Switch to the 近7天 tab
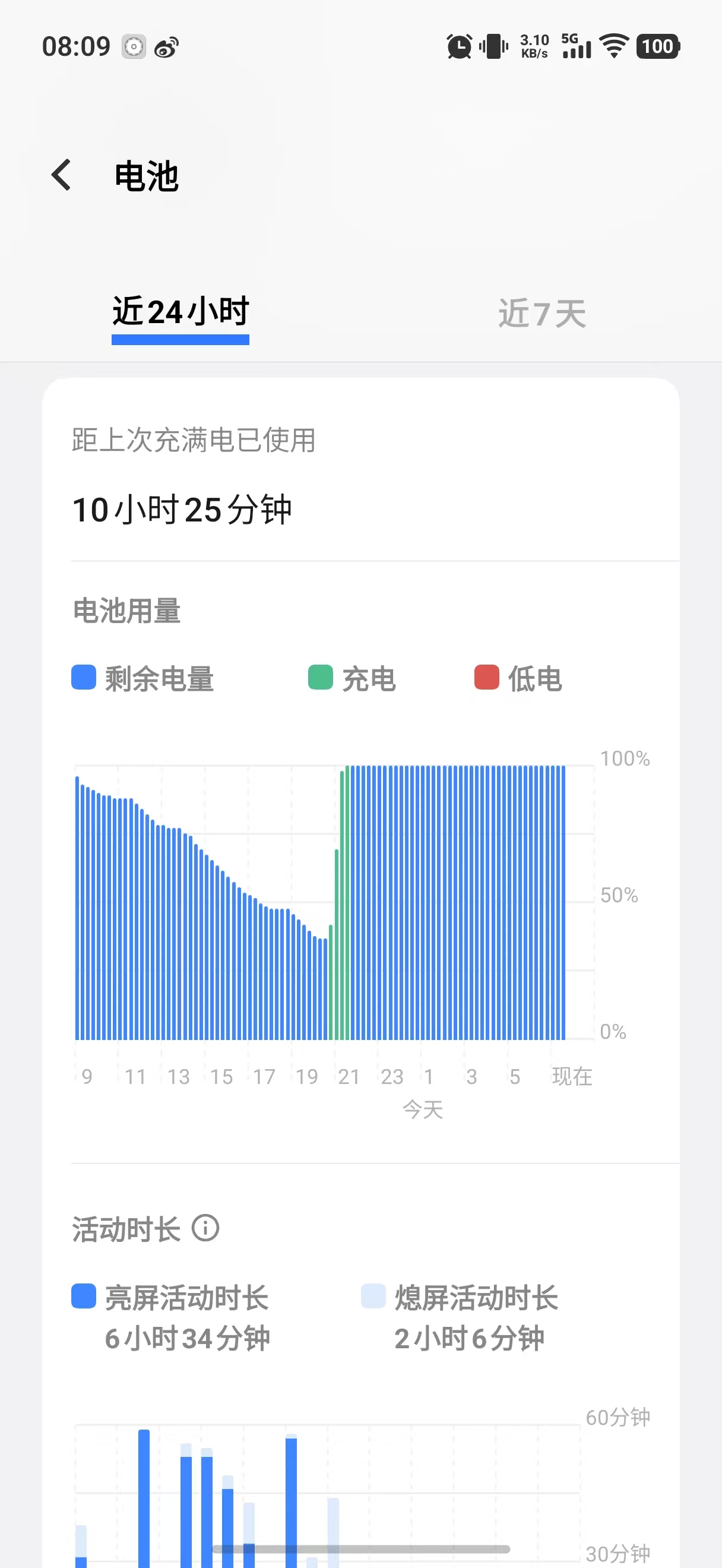This screenshot has width=722, height=1568. [542, 314]
